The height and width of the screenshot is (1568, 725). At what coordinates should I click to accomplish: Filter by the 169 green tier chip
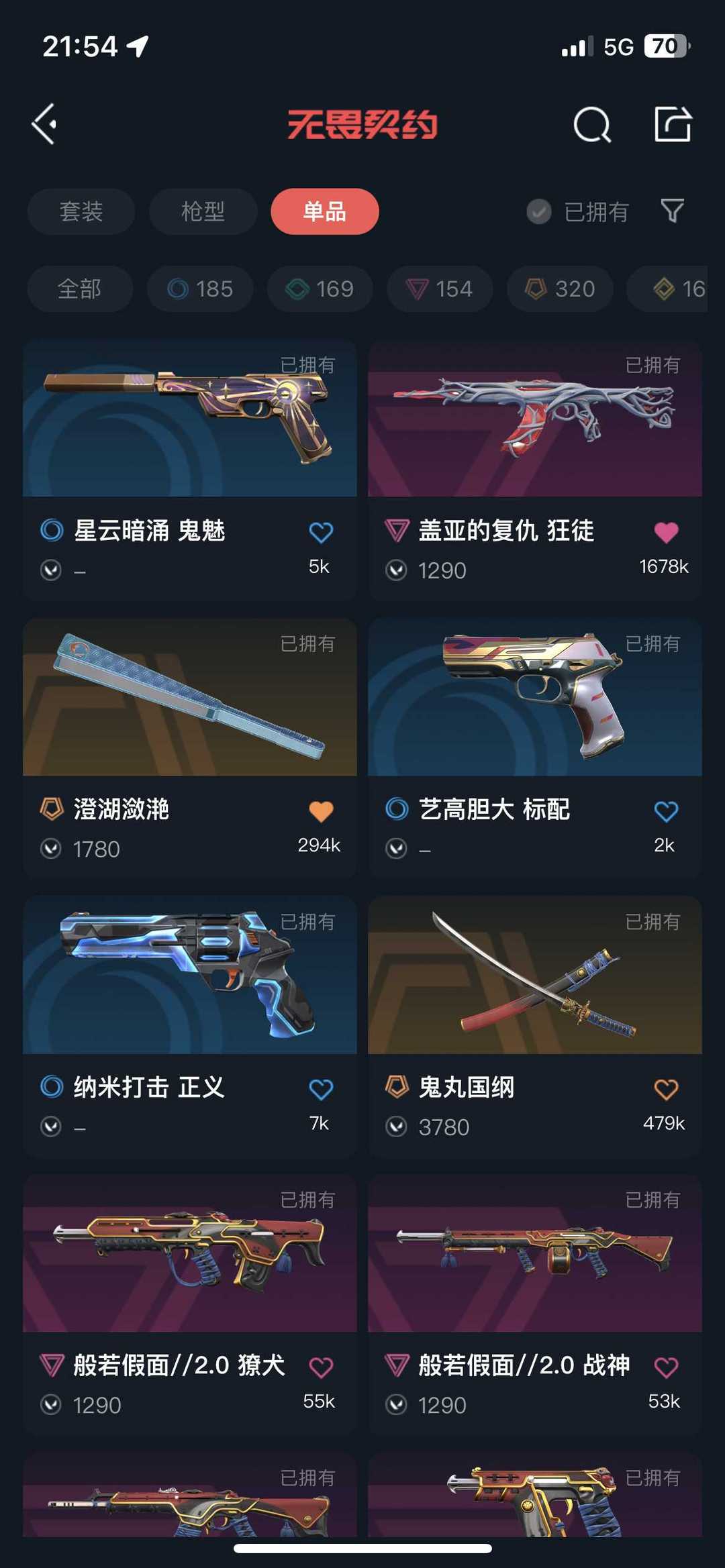pyautogui.click(x=320, y=289)
